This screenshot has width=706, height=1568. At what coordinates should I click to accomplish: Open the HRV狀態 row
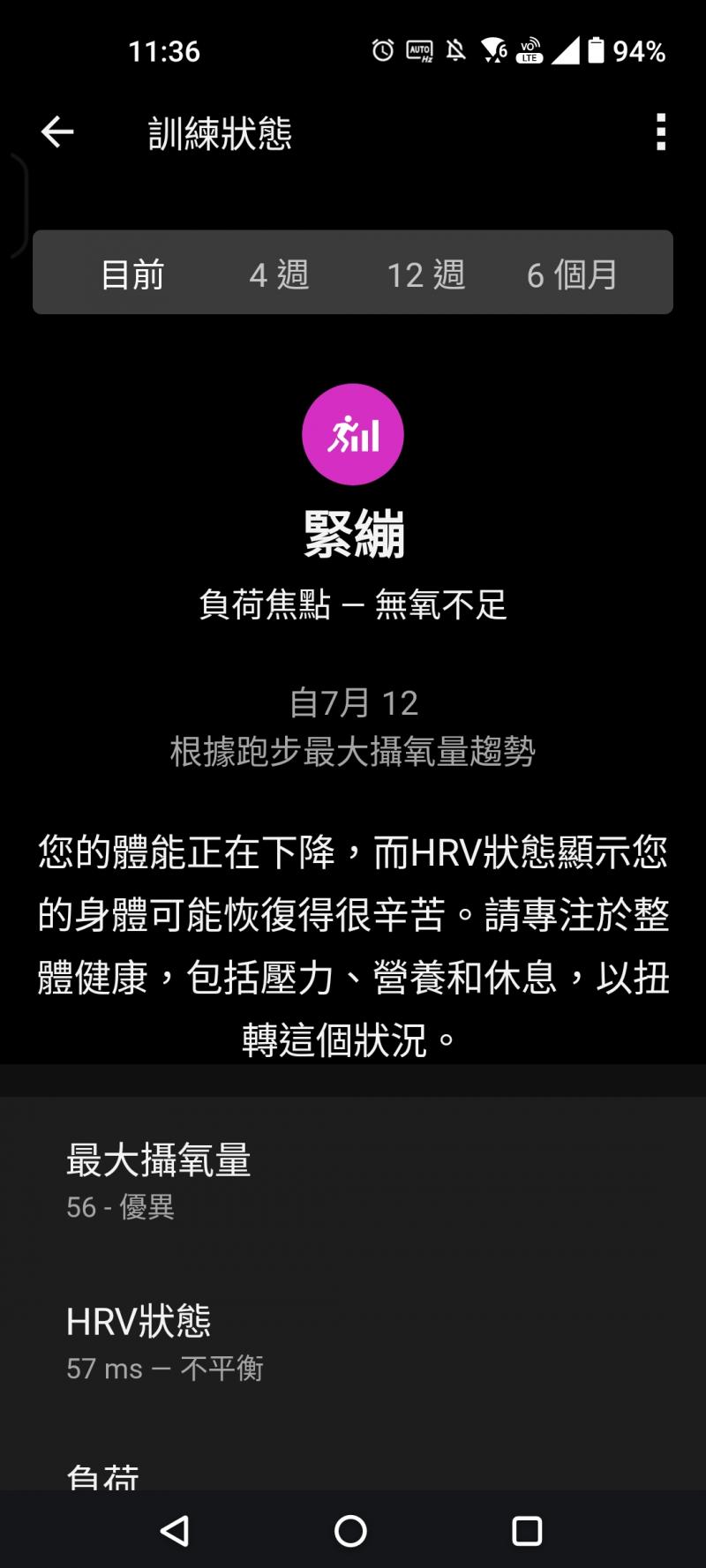(x=353, y=1341)
